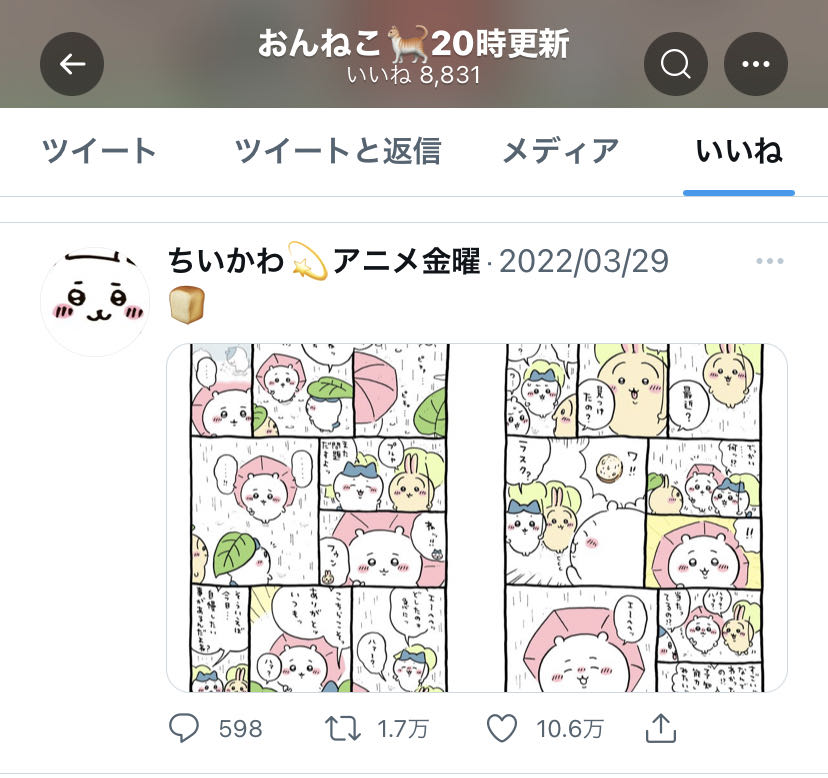Open ちいかわ's profile avatar
Screen dimensions: 828x778
click(x=95, y=302)
